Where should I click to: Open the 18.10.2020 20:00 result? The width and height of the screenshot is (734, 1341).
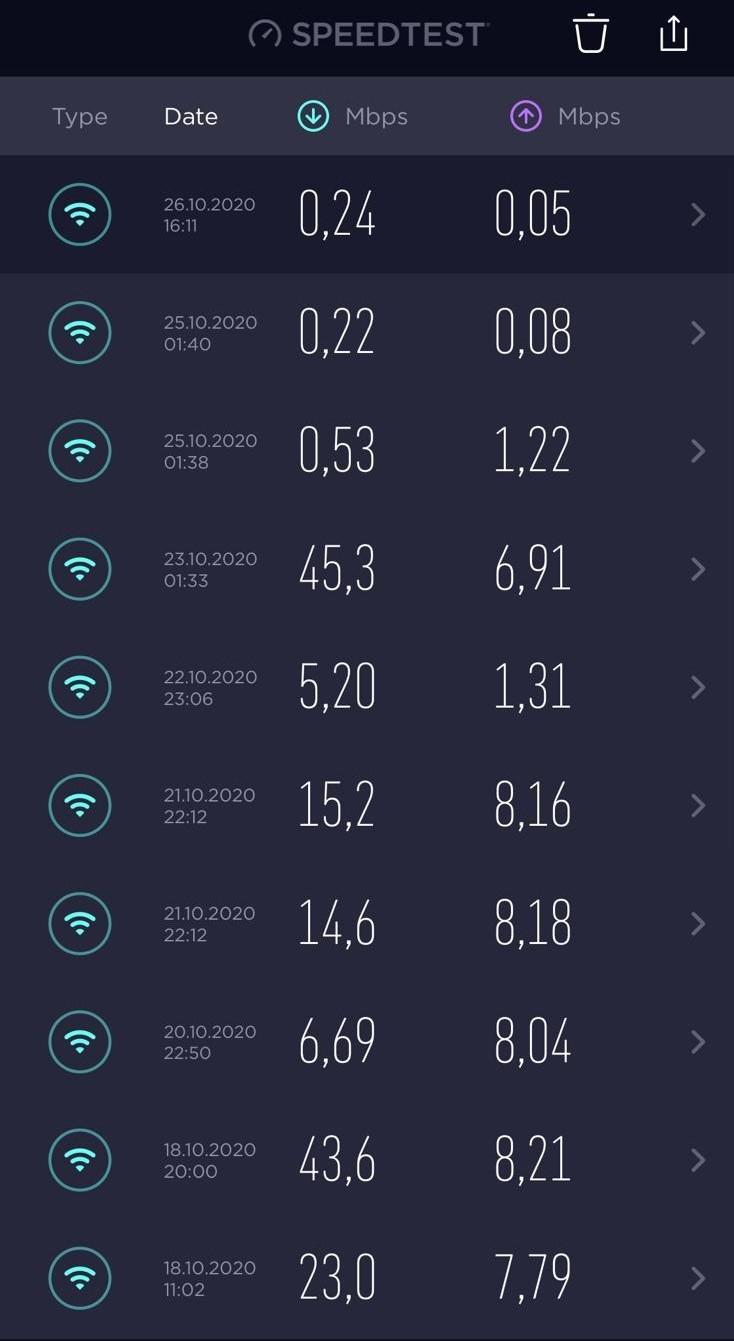pyautogui.click(x=367, y=1159)
